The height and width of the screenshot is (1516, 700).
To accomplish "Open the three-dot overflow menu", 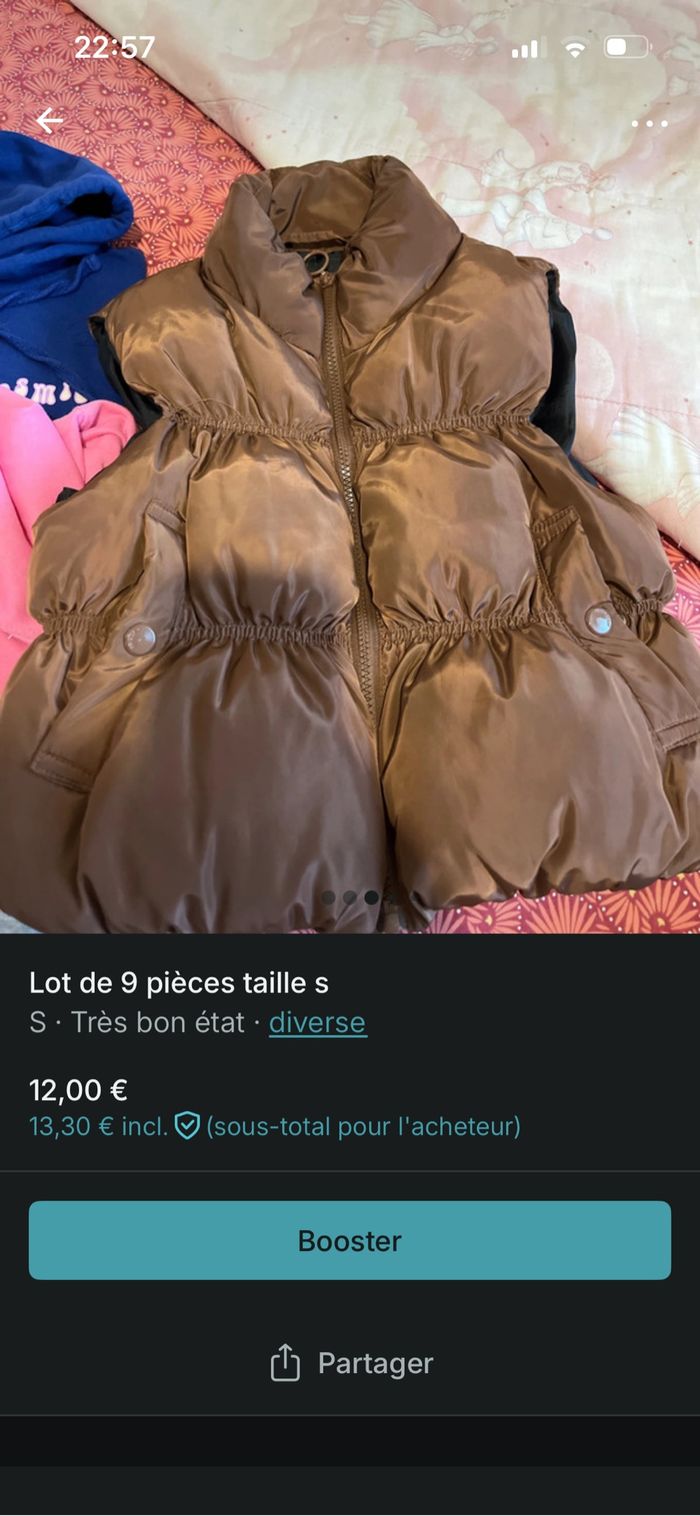I will pyautogui.click(x=649, y=124).
